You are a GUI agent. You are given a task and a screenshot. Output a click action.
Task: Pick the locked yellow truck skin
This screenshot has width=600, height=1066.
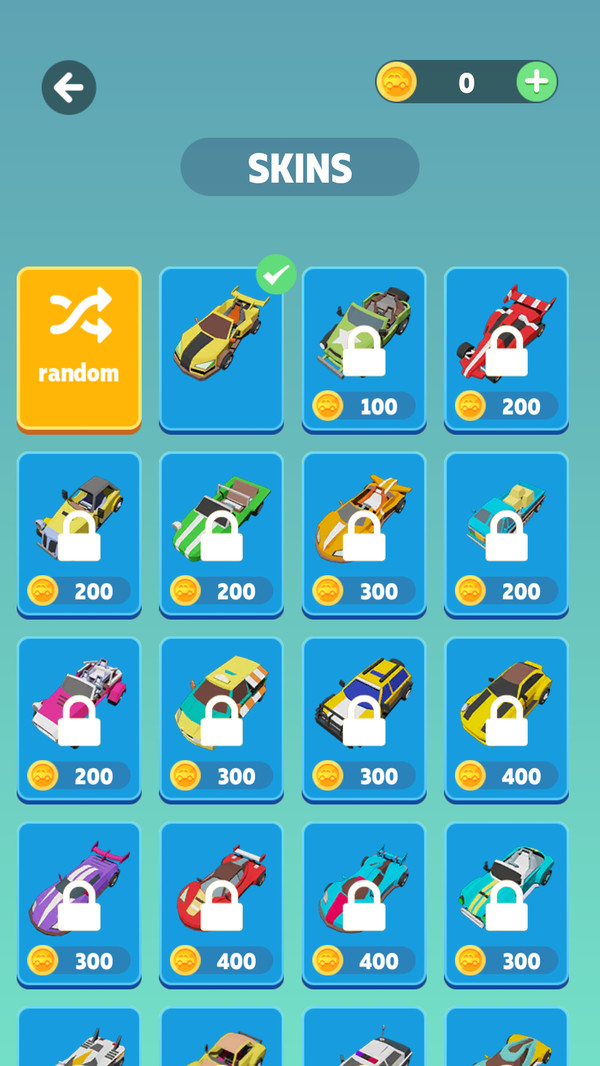[x=79, y=533]
